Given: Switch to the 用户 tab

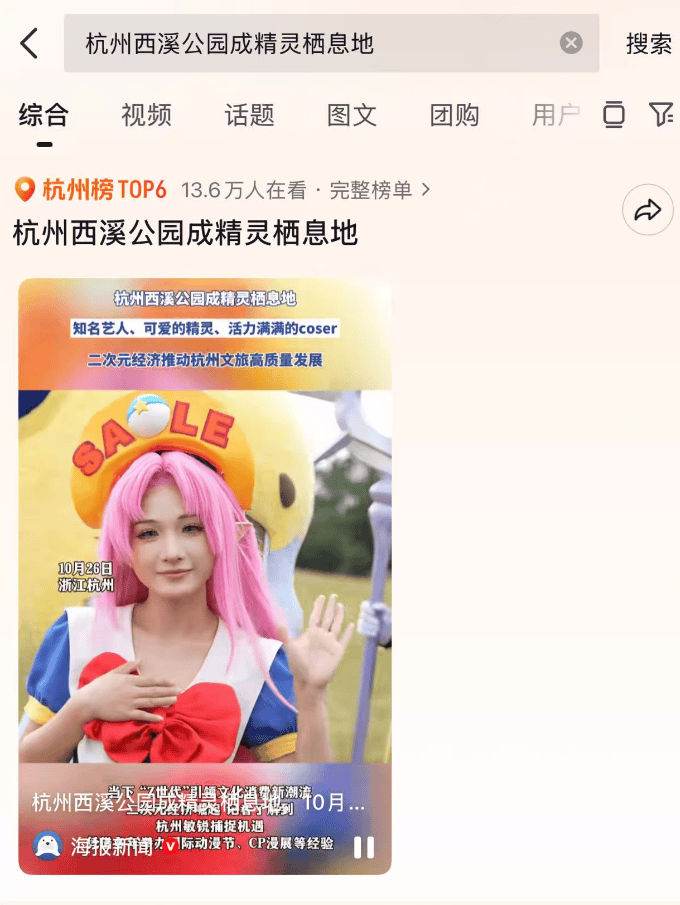Looking at the screenshot, I should (x=555, y=115).
